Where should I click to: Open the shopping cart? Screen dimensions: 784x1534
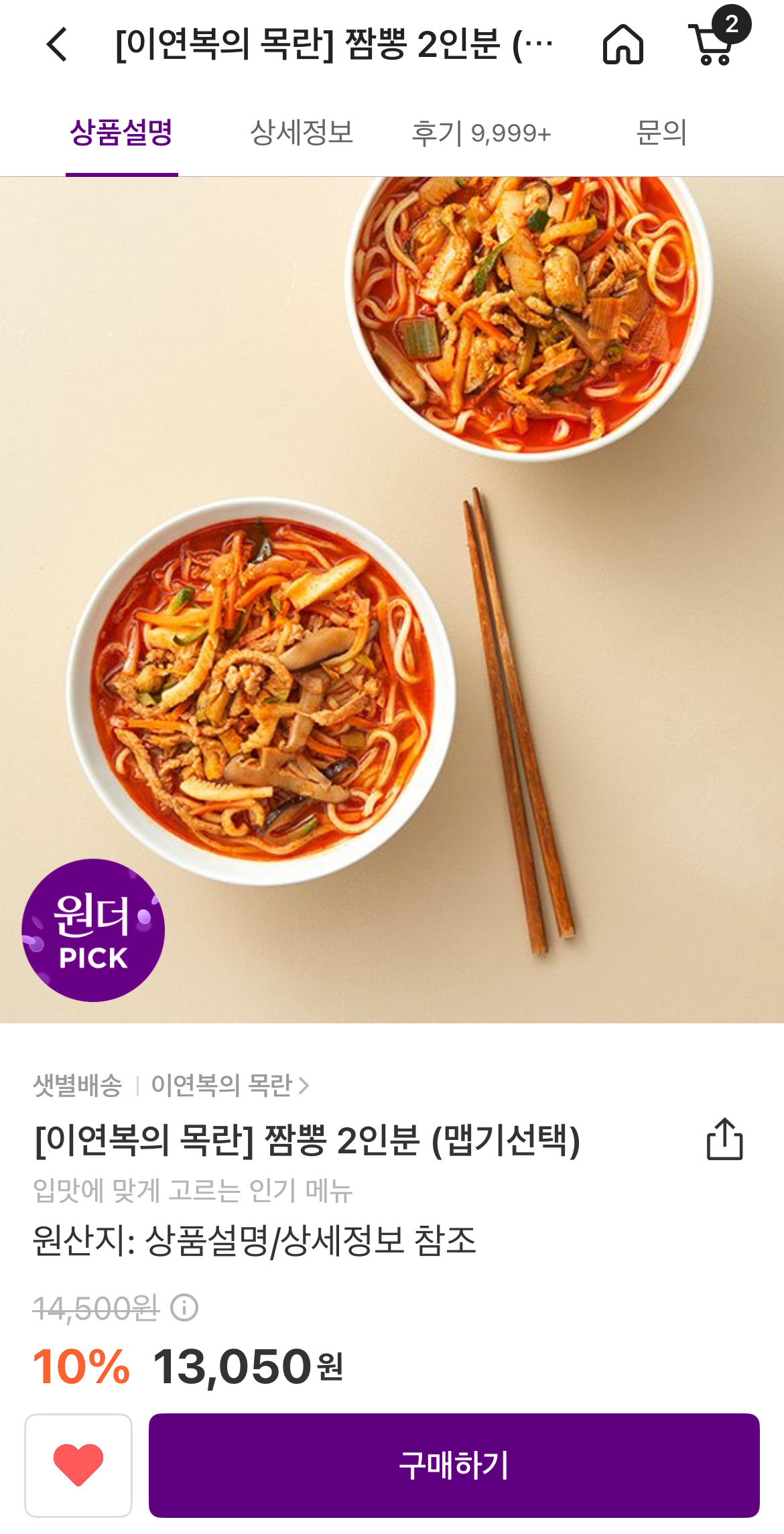[x=713, y=44]
